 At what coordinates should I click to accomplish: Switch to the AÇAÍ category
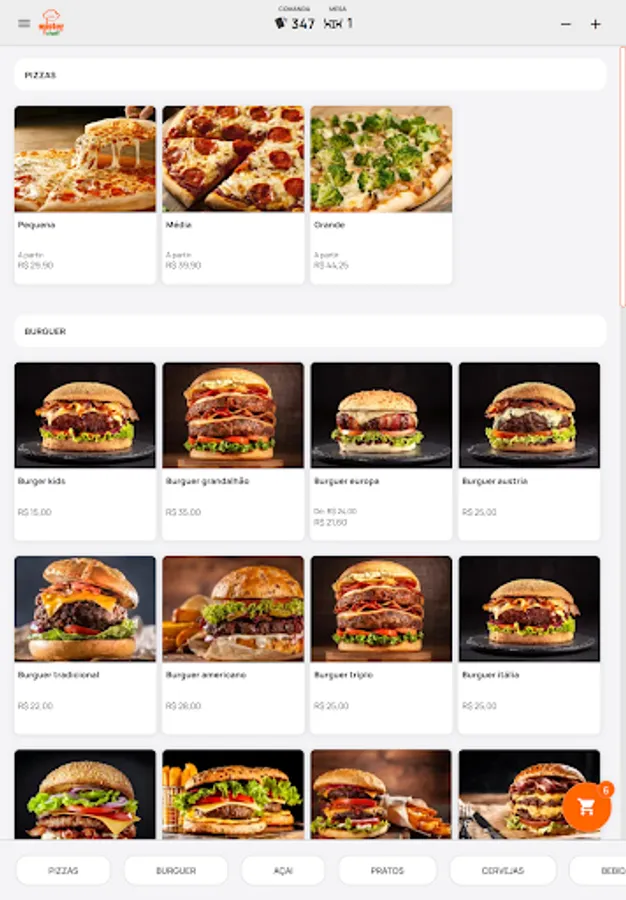pyautogui.click(x=283, y=870)
